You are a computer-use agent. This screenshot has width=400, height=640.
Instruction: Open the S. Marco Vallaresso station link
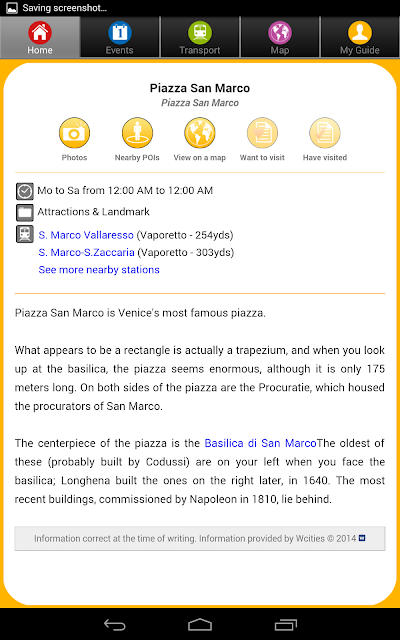tap(86, 235)
